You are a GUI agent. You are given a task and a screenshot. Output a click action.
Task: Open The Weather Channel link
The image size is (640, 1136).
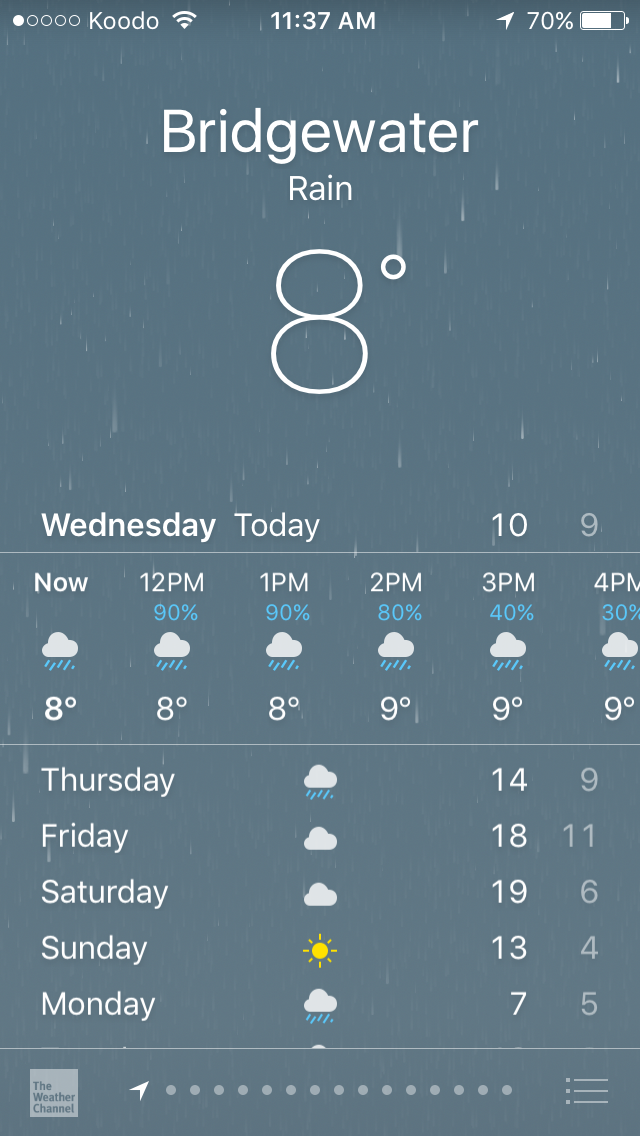[53, 1092]
